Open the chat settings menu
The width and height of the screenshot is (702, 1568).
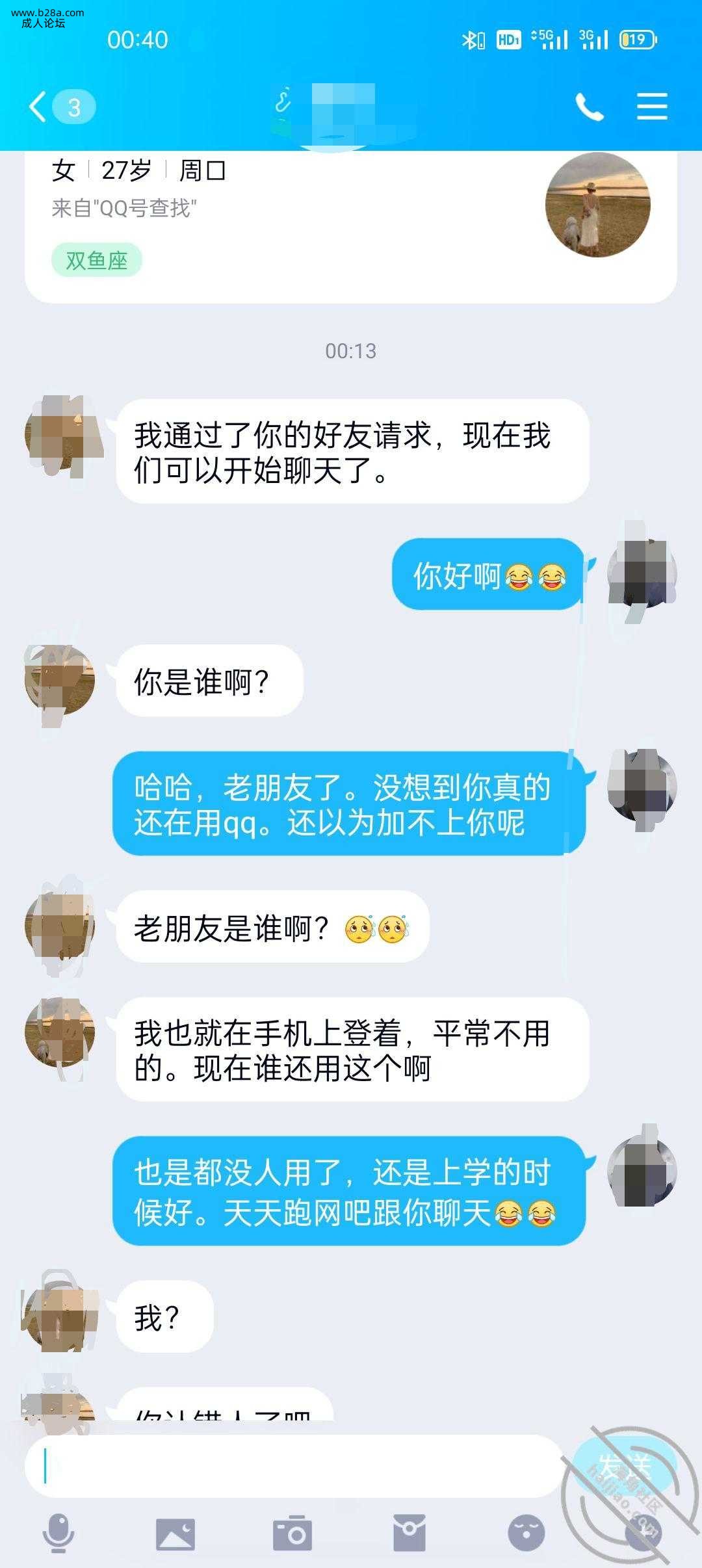coord(652,107)
